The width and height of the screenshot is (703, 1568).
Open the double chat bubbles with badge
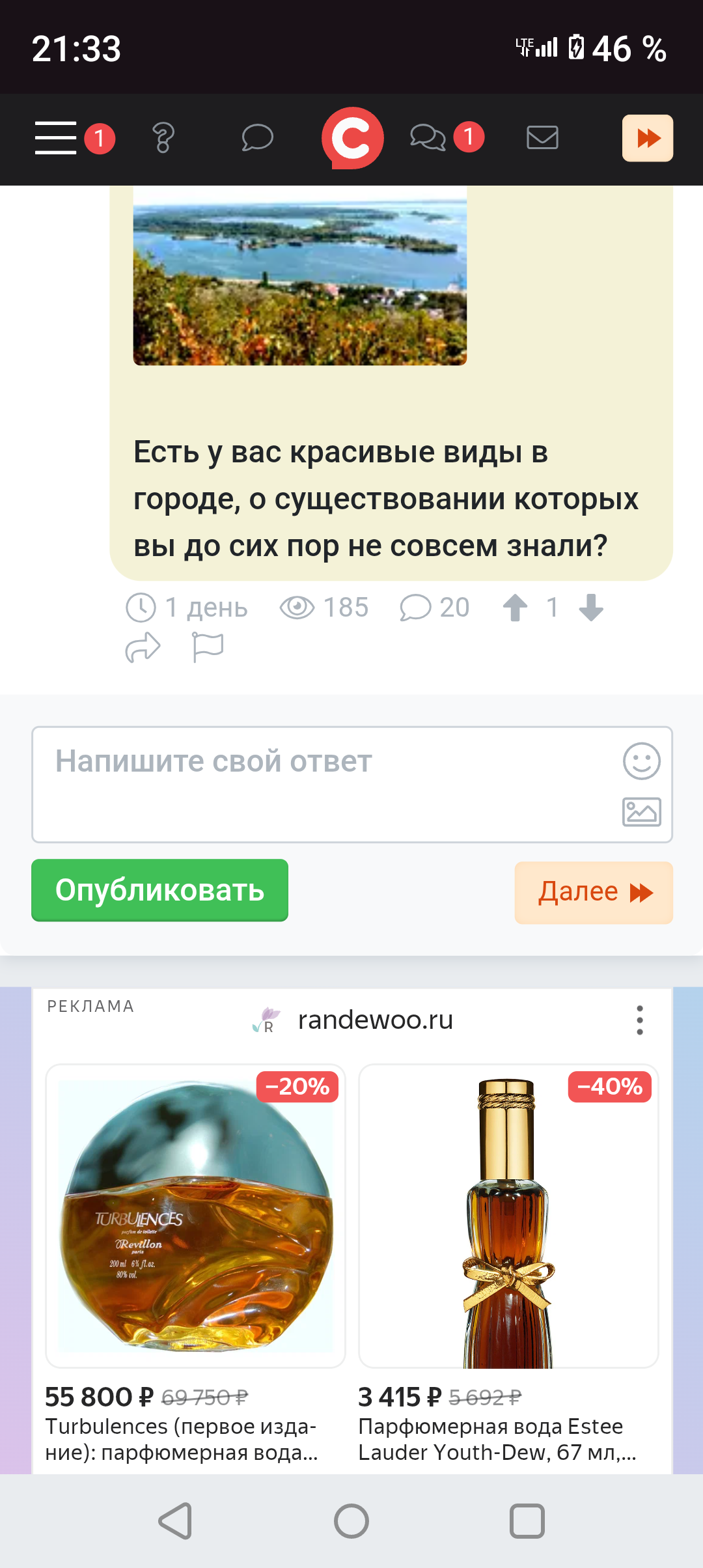point(428,138)
